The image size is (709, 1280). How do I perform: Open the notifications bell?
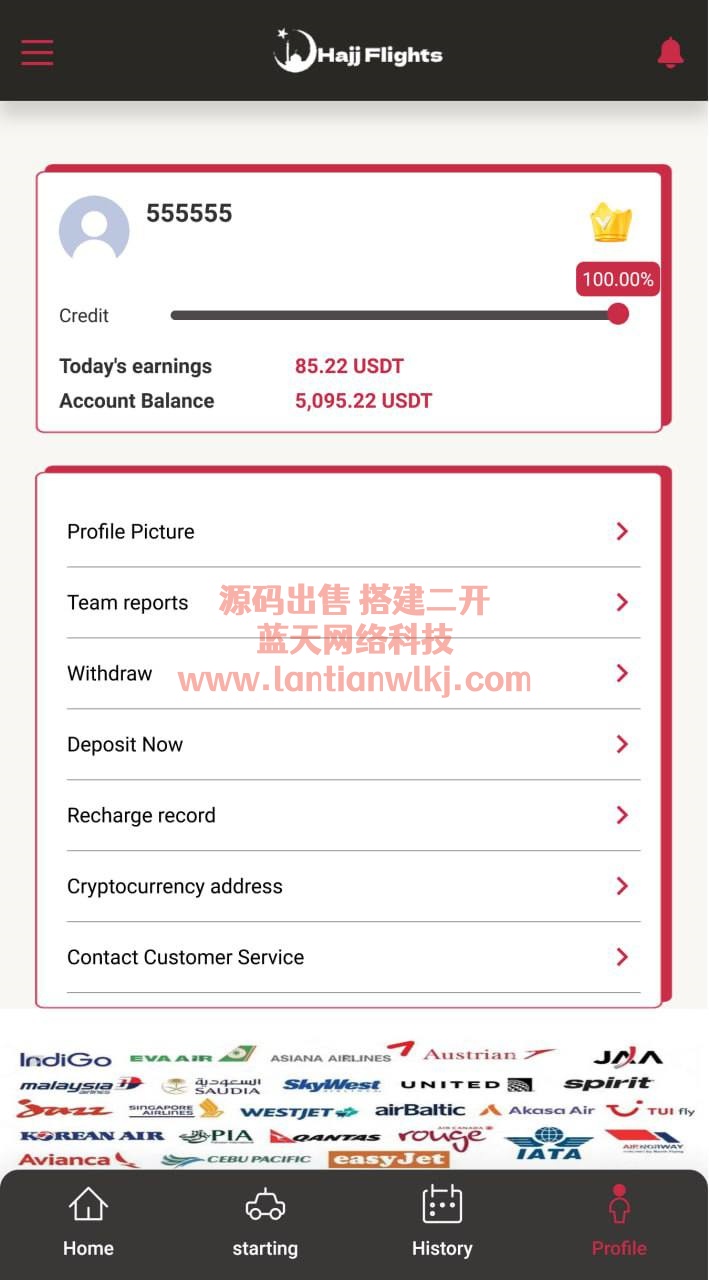pos(670,52)
